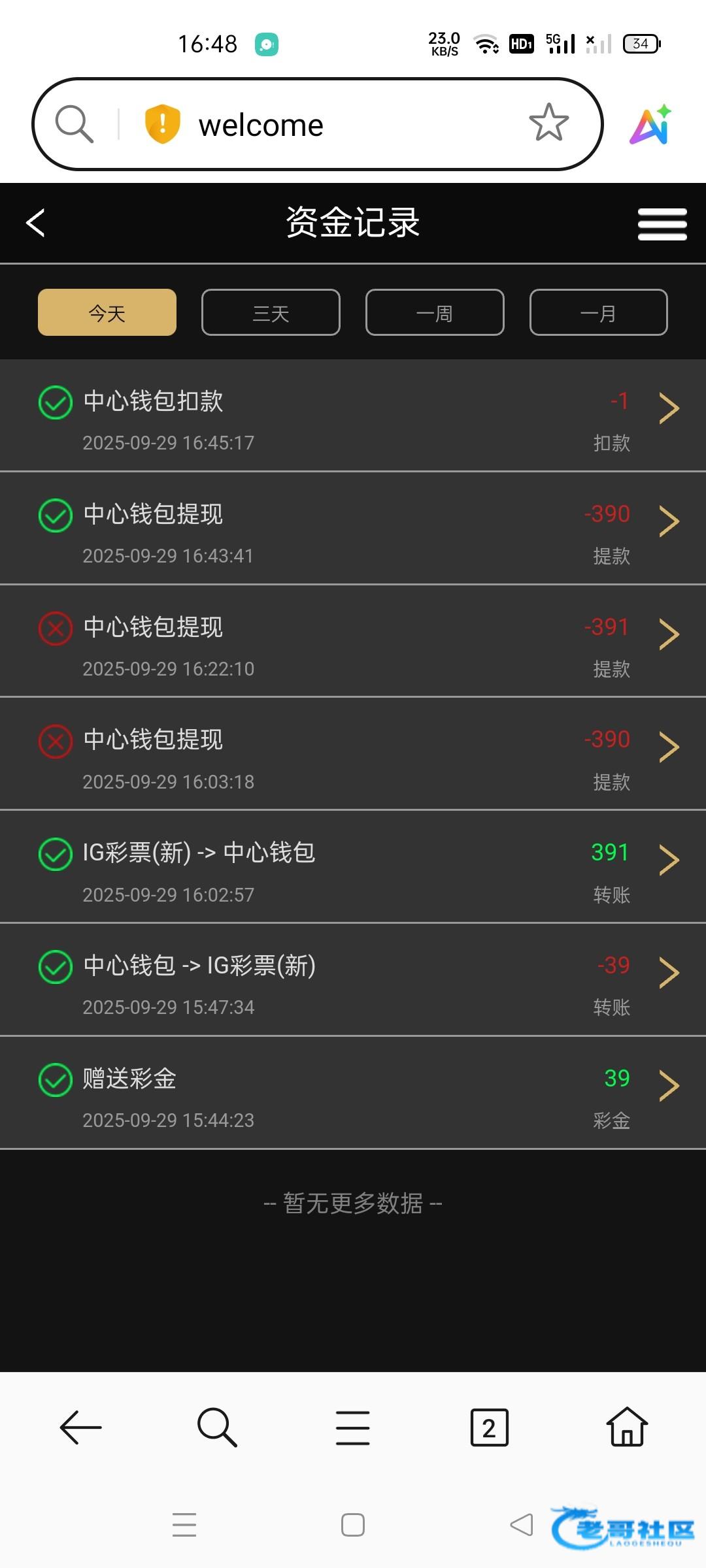
Task: View the failed withdrawal record at 16:22:10
Action: [x=353, y=641]
